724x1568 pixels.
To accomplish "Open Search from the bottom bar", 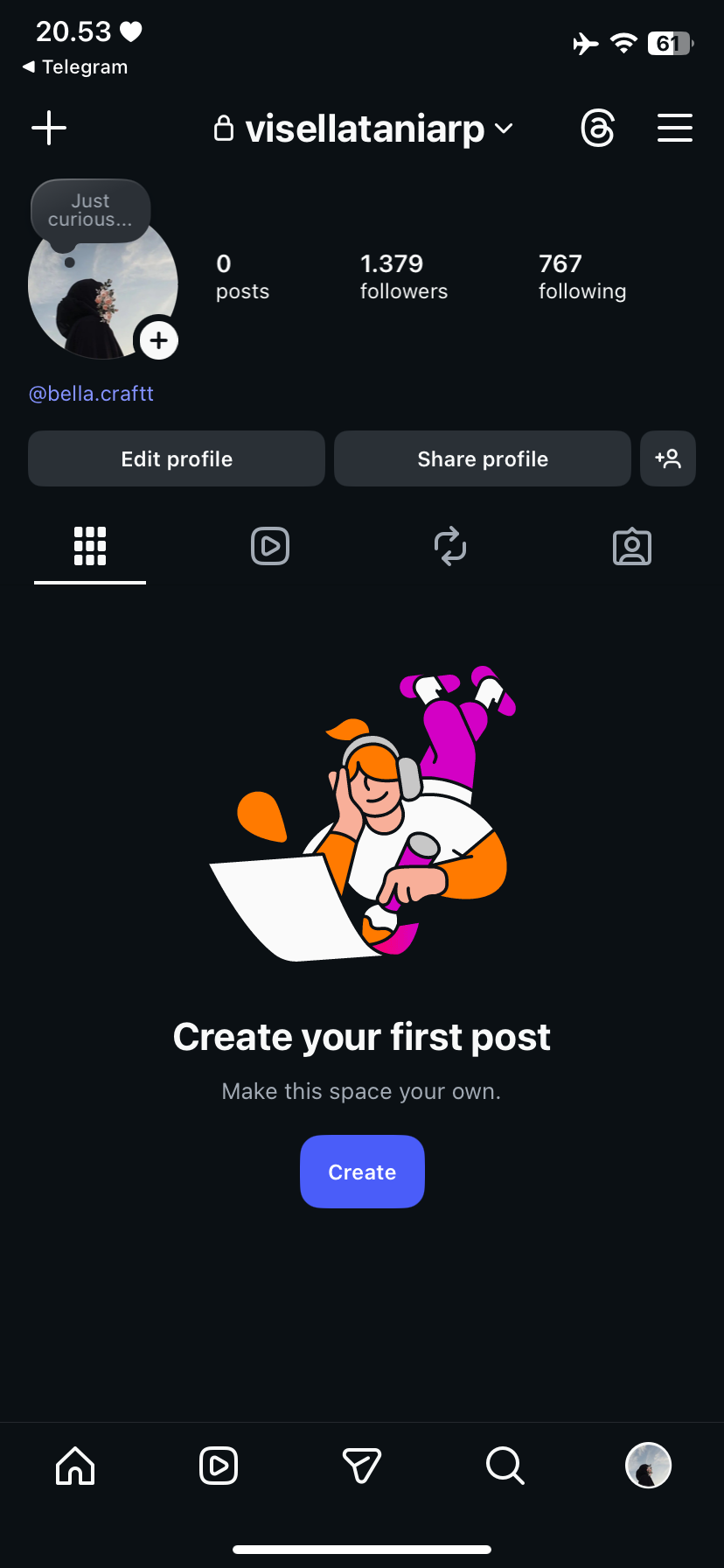I will click(x=505, y=1465).
